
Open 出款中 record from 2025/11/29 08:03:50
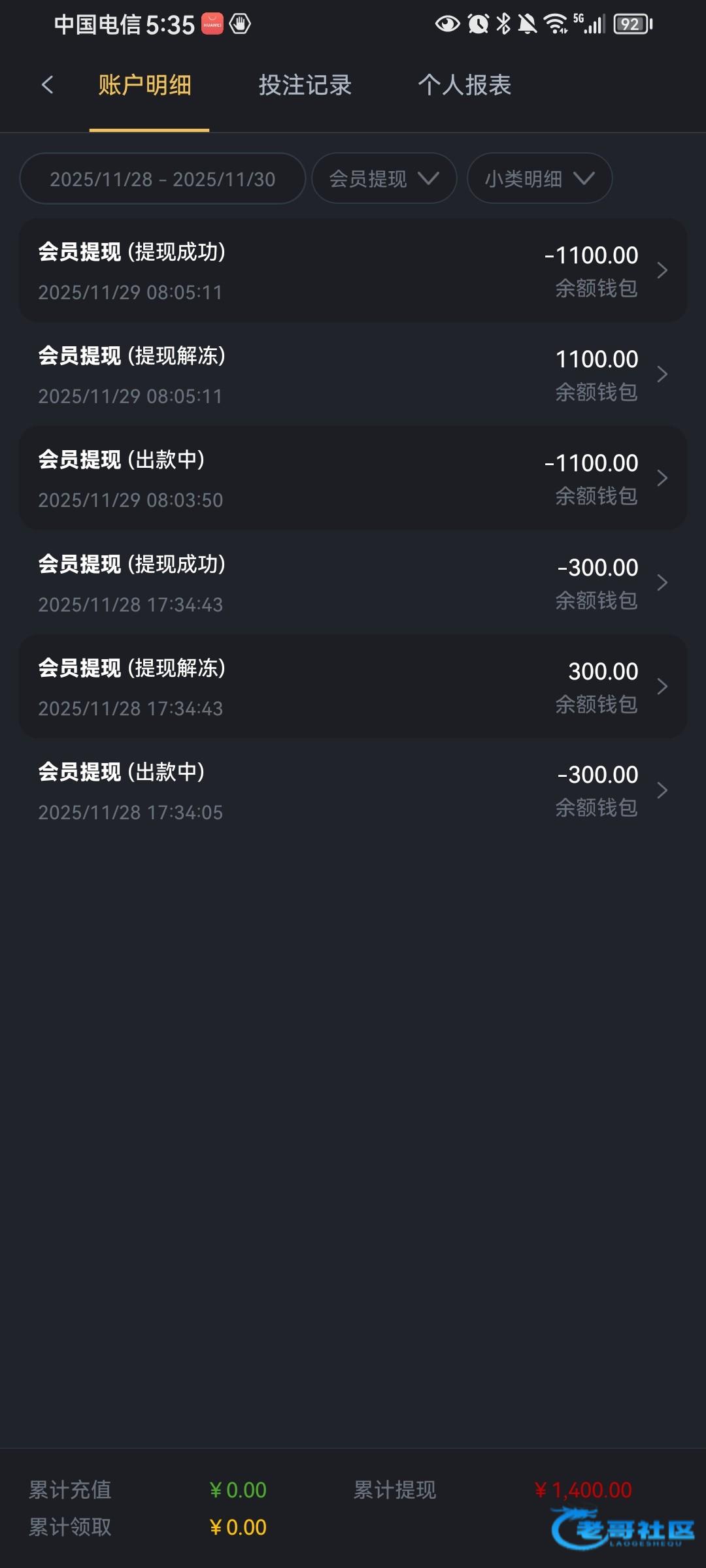(x=353, y=478)
